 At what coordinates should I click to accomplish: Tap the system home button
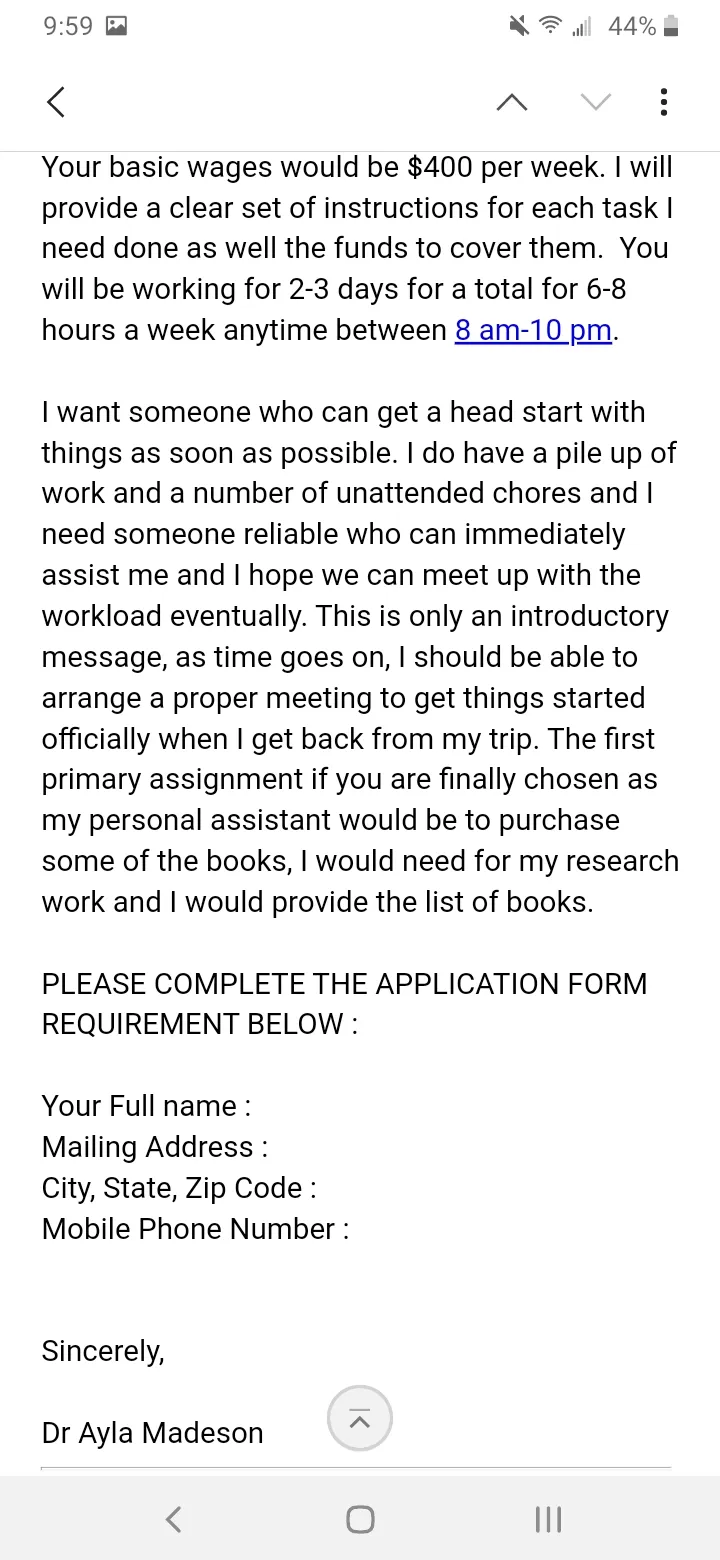pos(360,1520)
